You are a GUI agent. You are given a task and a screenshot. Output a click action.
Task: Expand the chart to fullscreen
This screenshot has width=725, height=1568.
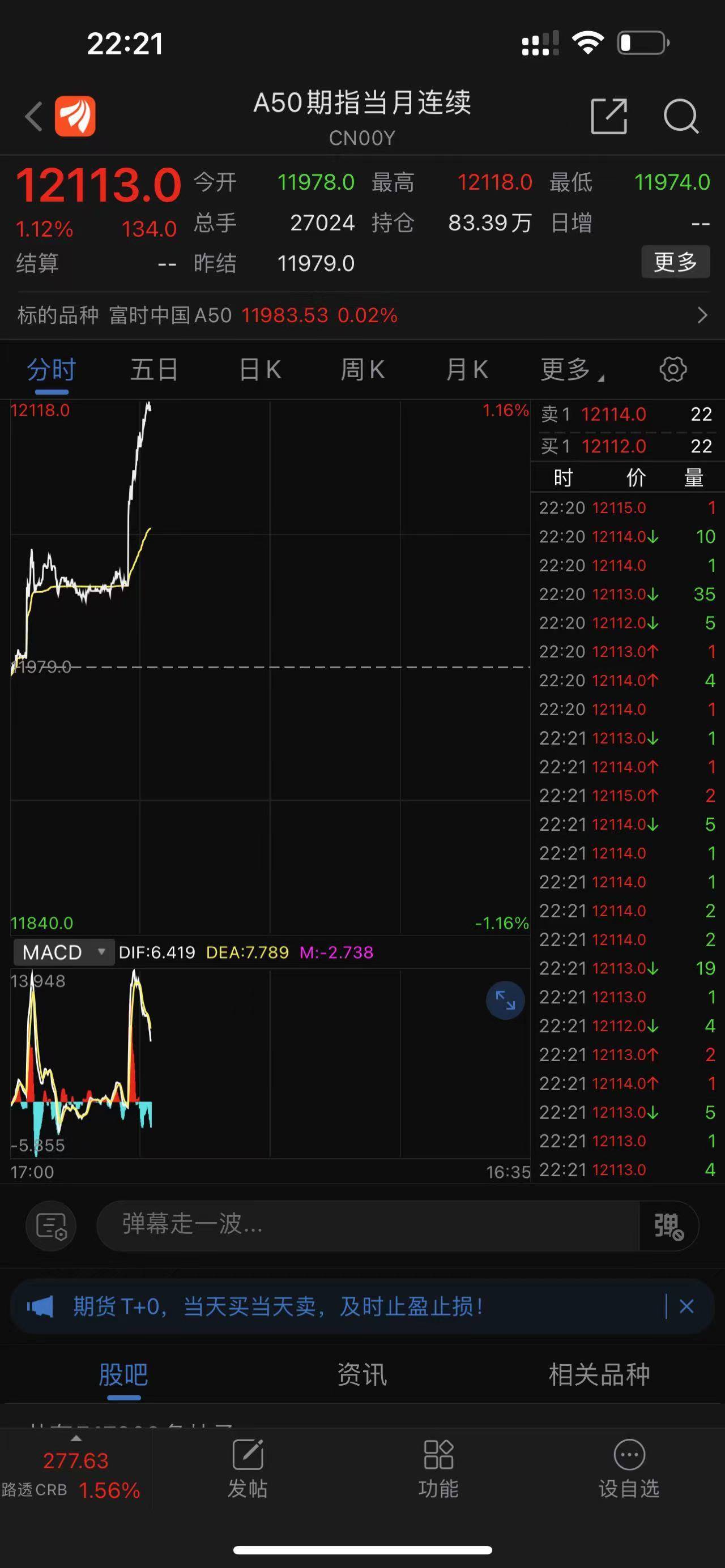click(505, 1000)
